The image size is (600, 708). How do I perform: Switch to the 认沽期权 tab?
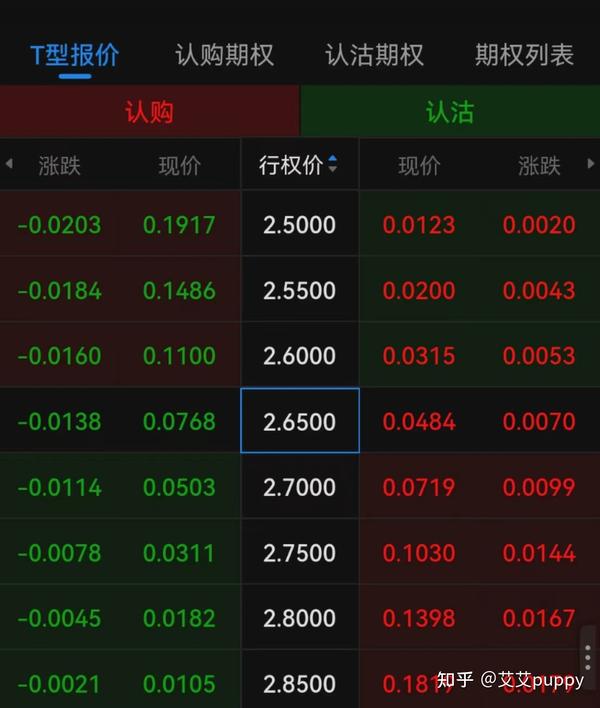coord(374,55)
